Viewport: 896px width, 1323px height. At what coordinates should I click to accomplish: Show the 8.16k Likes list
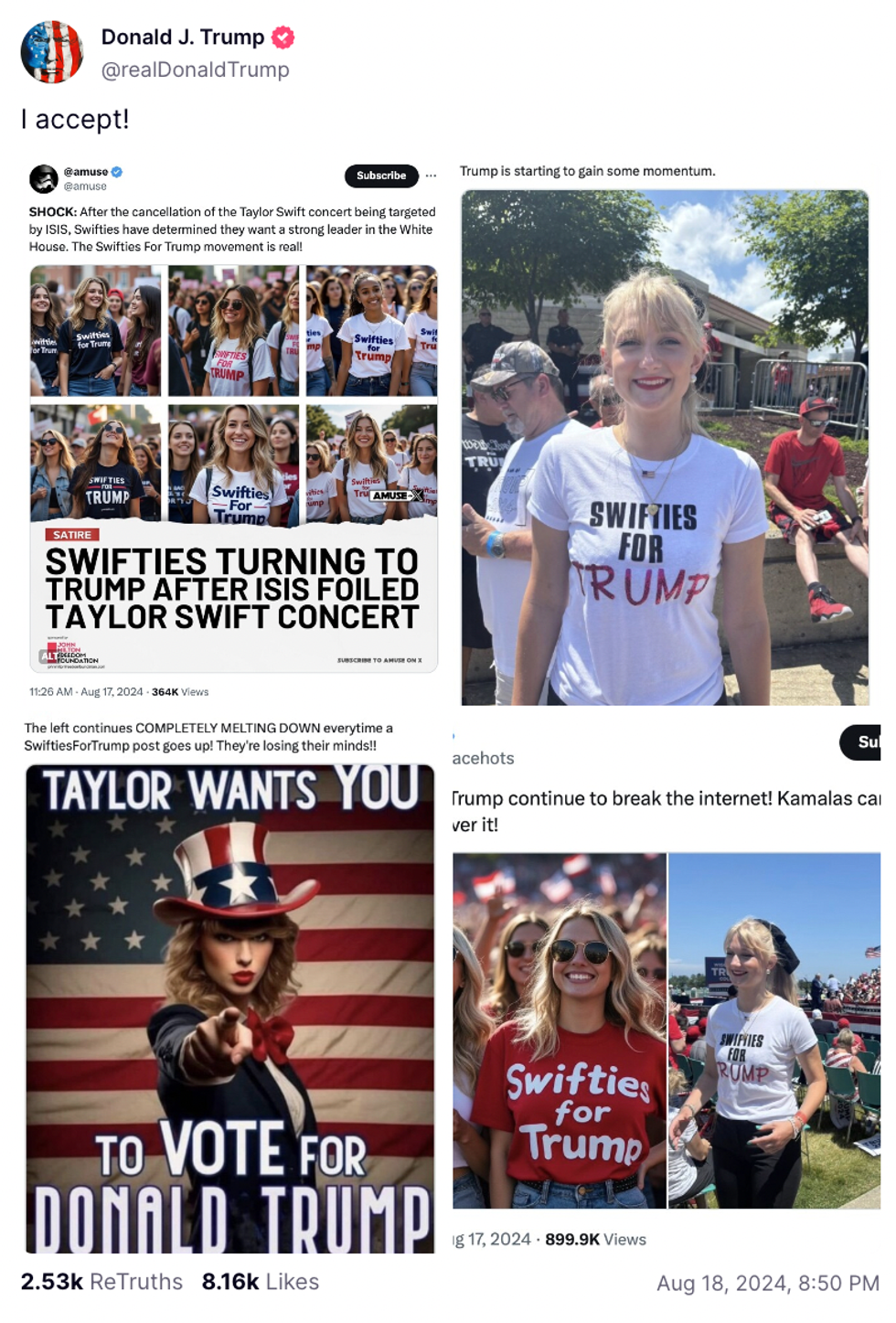(261, 1282)
